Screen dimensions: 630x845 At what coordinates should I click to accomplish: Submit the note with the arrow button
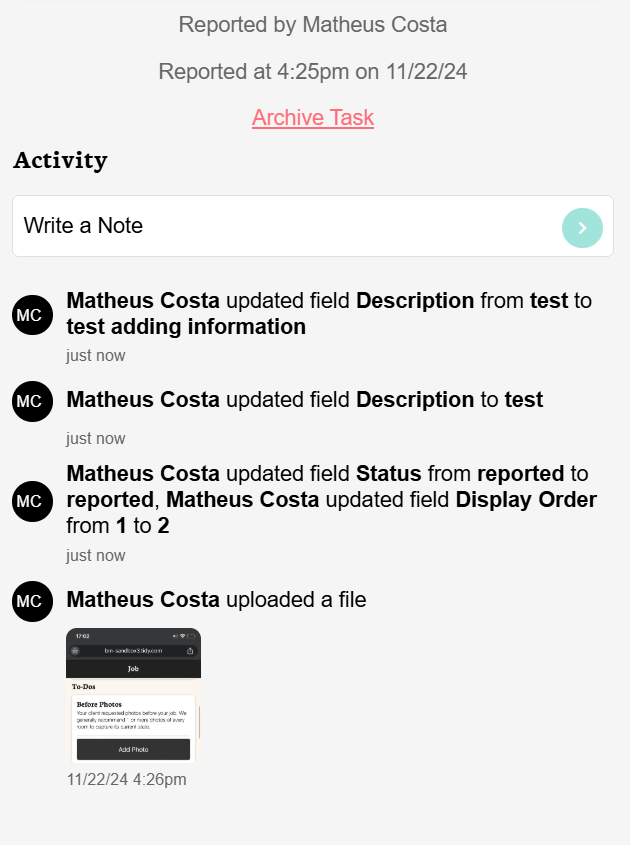(582, 228)
